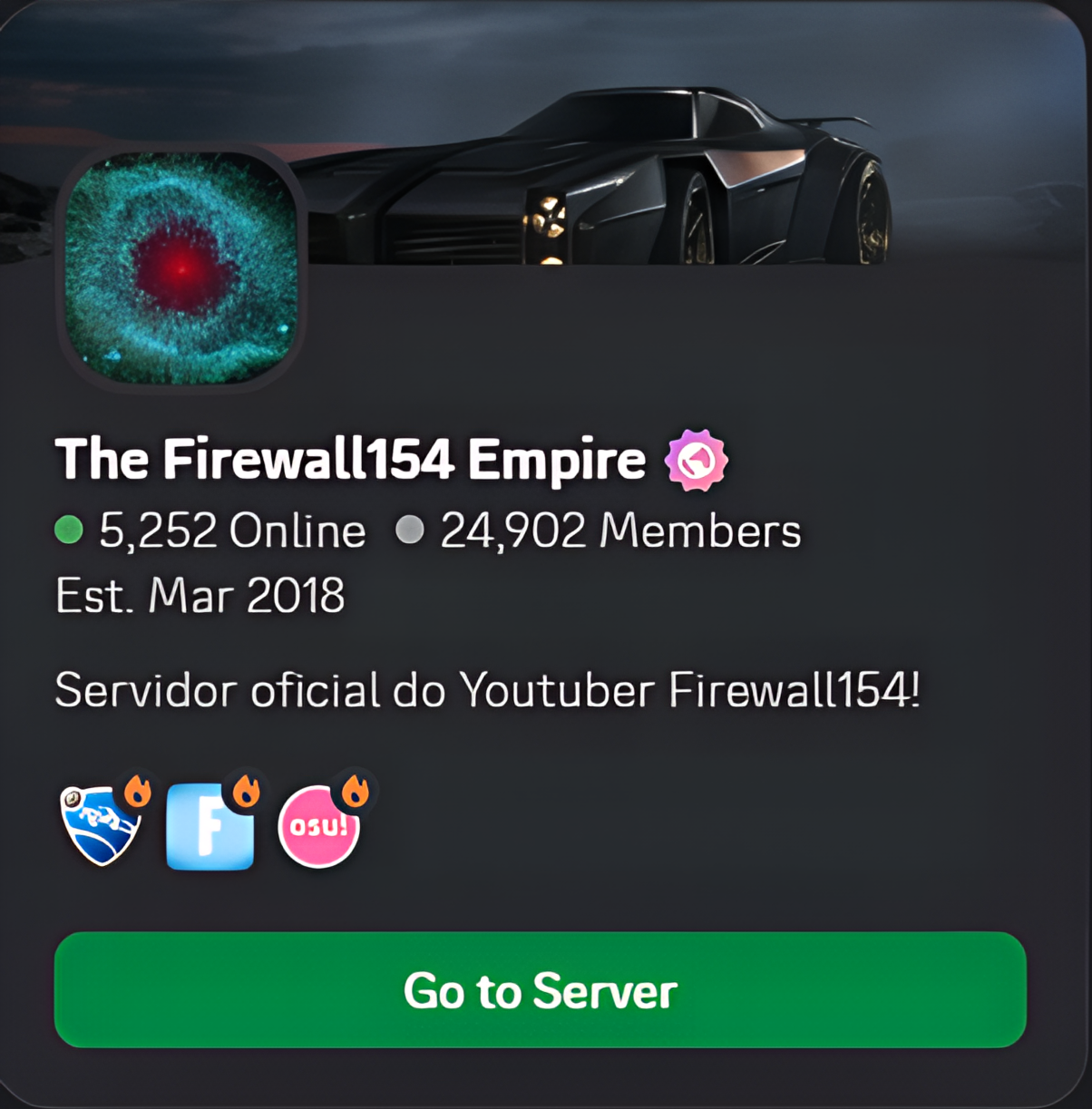Click the Est. Mar 2018 label

click(200, 596)
